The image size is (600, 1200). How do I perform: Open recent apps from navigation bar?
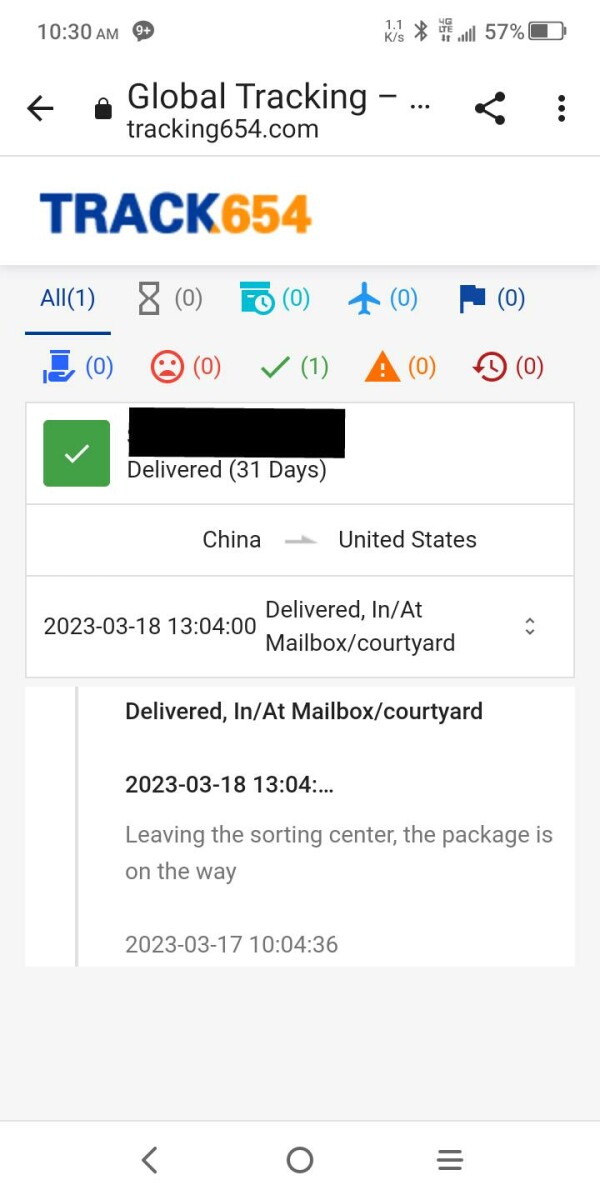click(450, 1160)
